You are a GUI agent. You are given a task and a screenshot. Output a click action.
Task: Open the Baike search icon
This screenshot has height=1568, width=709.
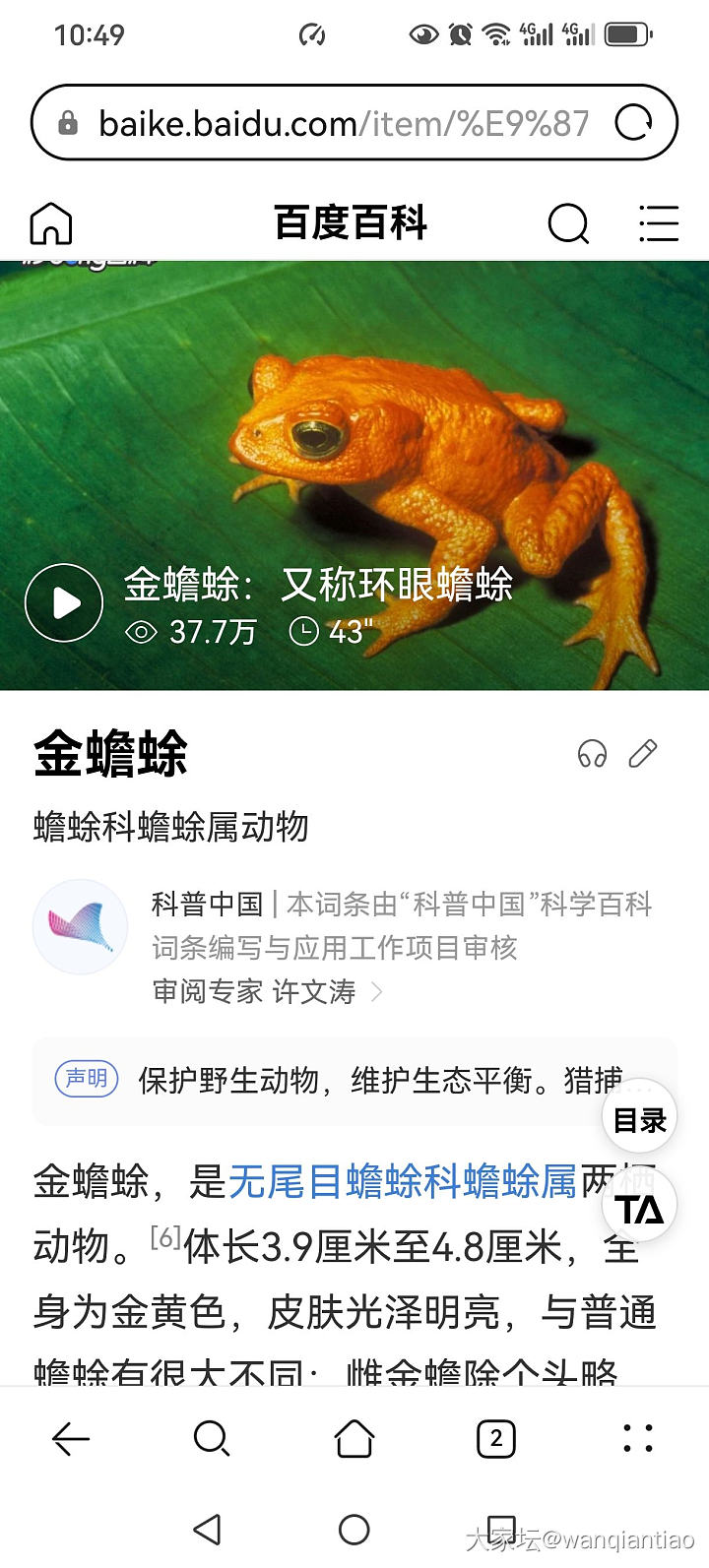point(568,223)
